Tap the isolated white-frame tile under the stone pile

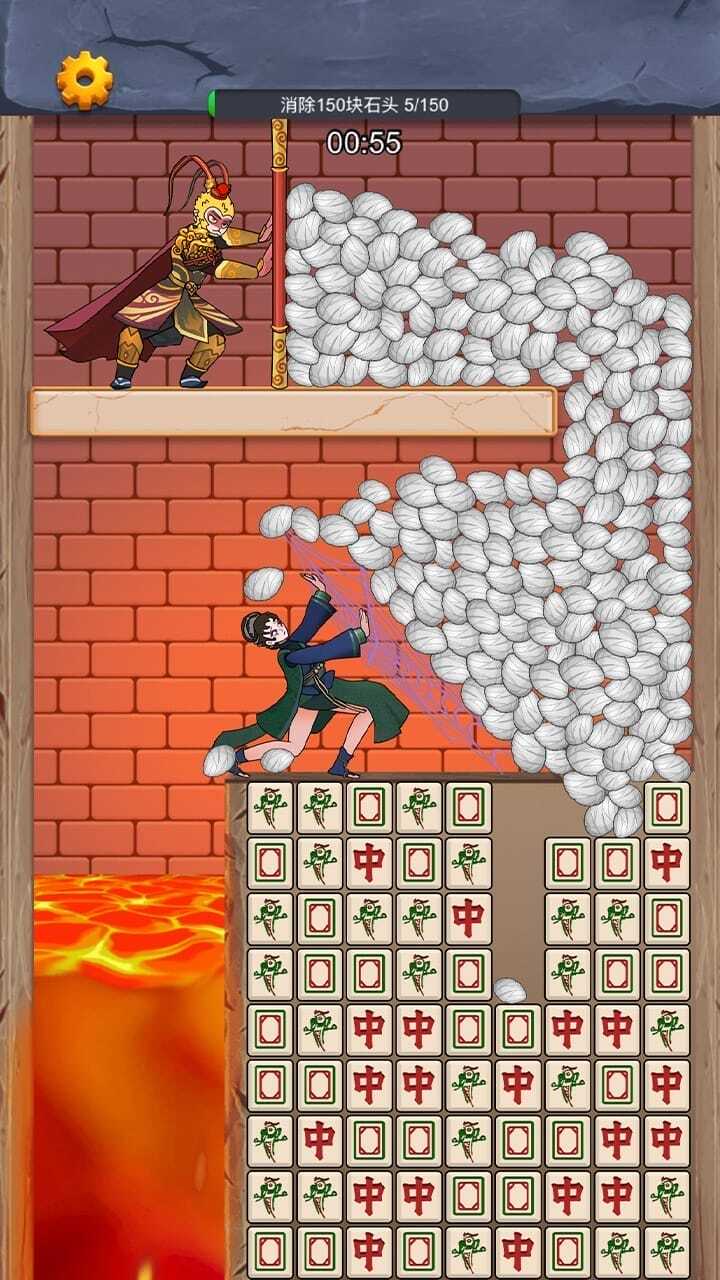[x=666, y=808]
